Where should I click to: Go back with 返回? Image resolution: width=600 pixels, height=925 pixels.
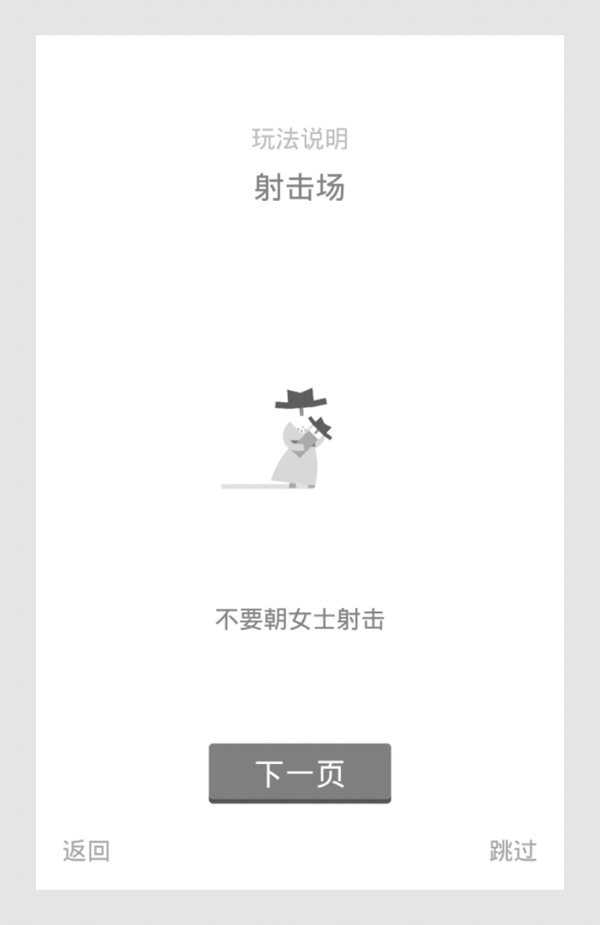click(x=86, y=851)
